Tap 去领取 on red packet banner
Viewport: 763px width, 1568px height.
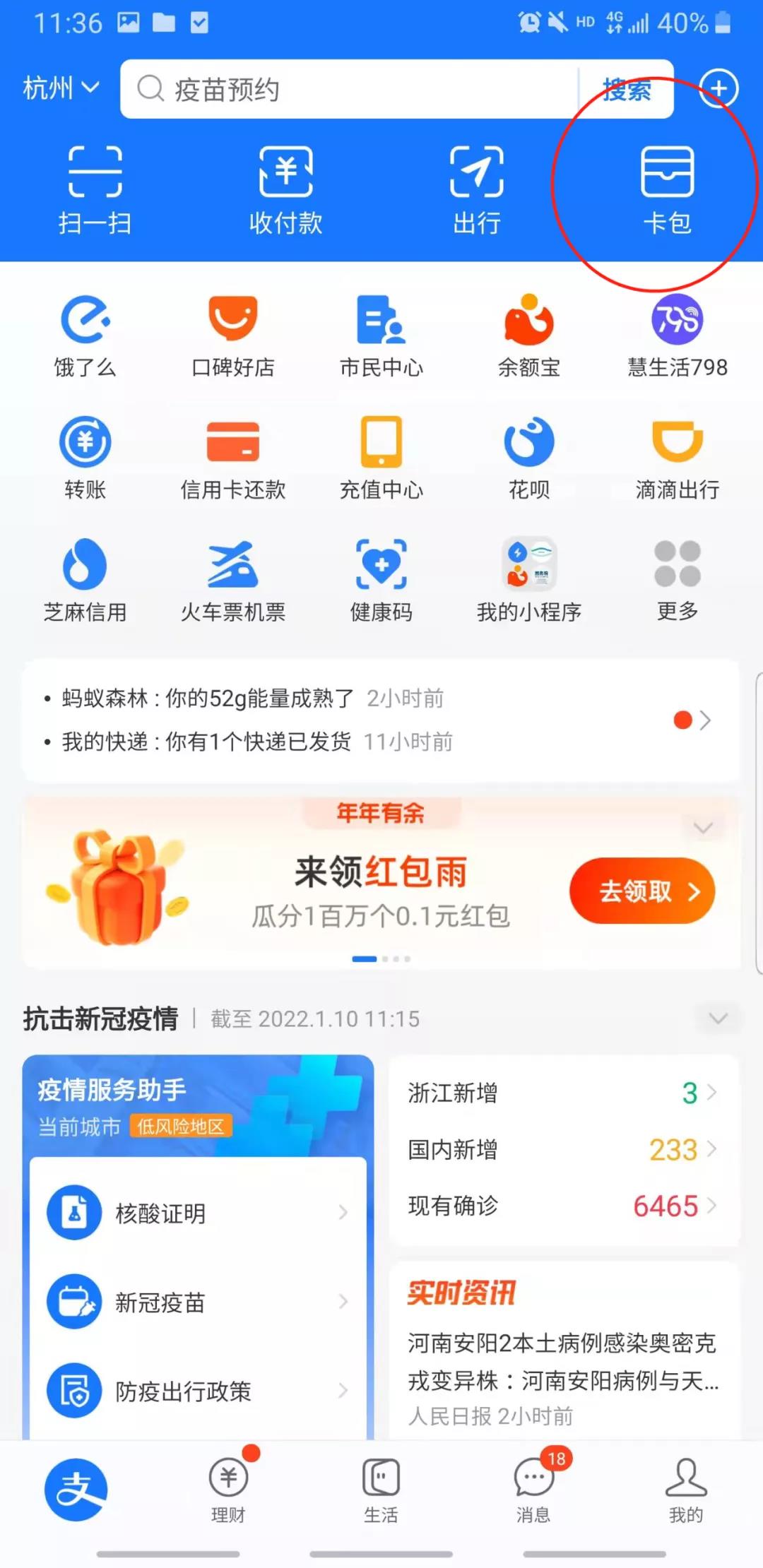pyautogui.click(x=641, y=891)
